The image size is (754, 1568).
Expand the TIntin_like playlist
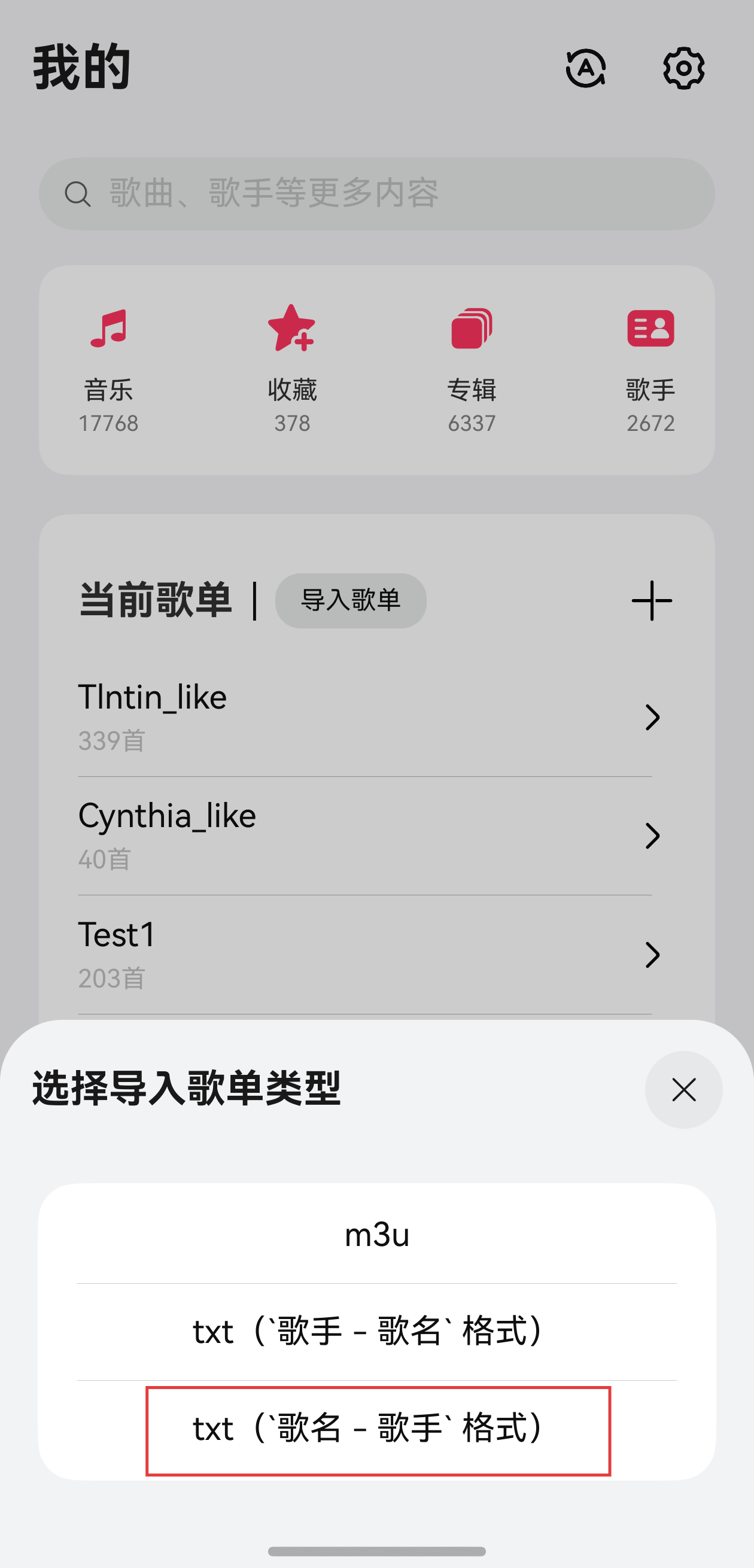(652, 717)
